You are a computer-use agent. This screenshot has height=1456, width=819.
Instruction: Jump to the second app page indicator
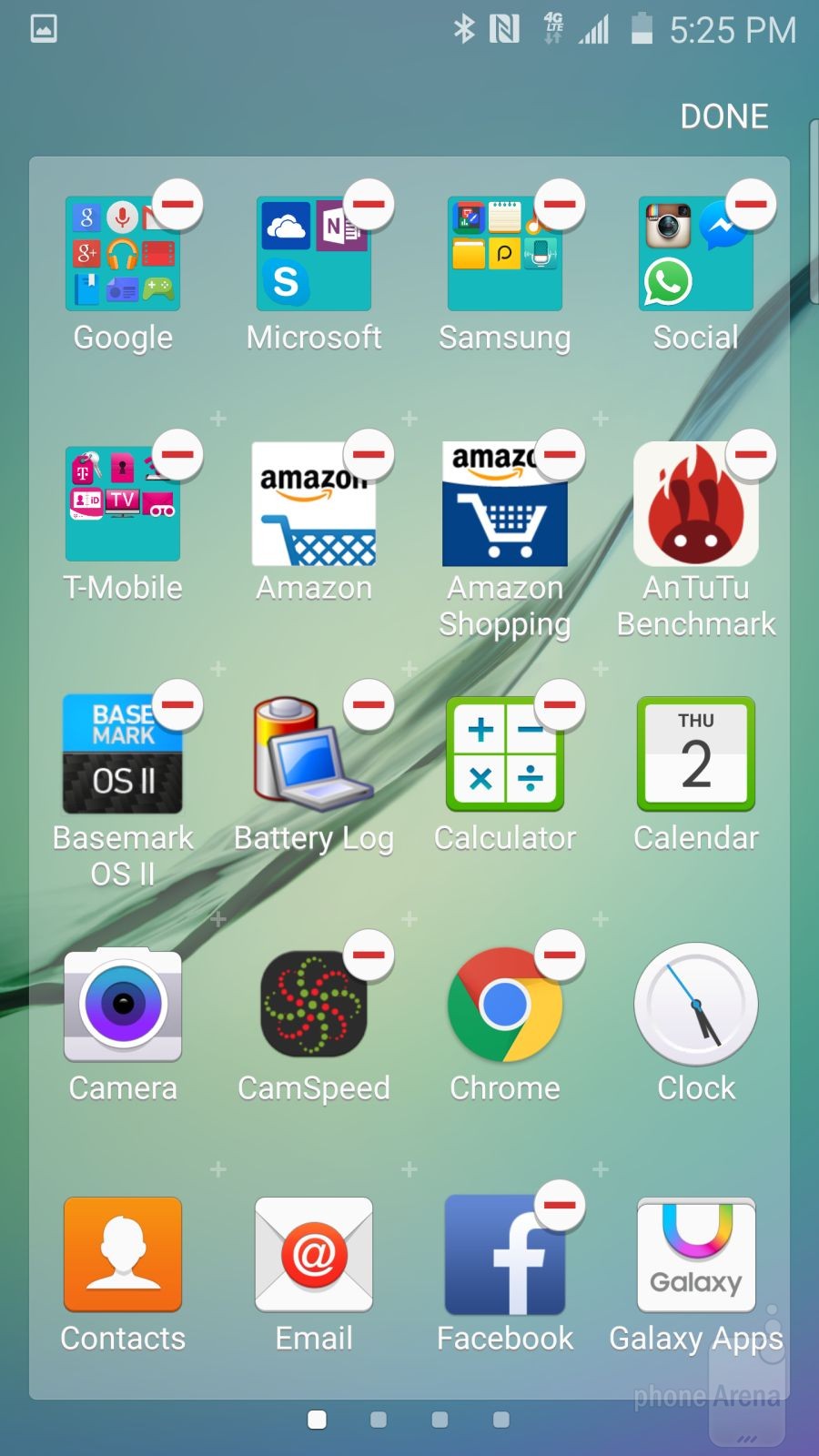coord(379,1420)
